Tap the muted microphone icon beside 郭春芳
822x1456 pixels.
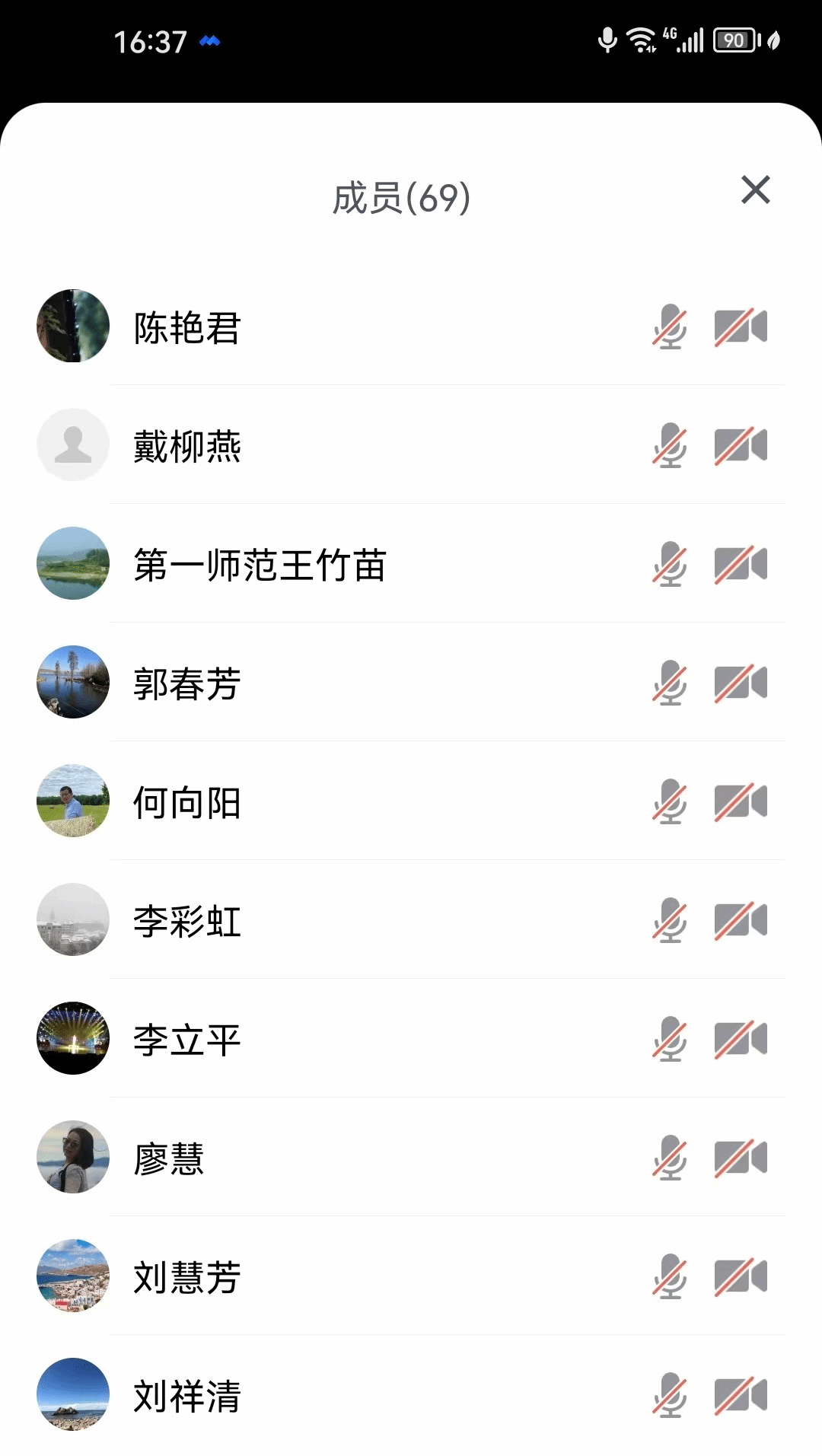670,683
